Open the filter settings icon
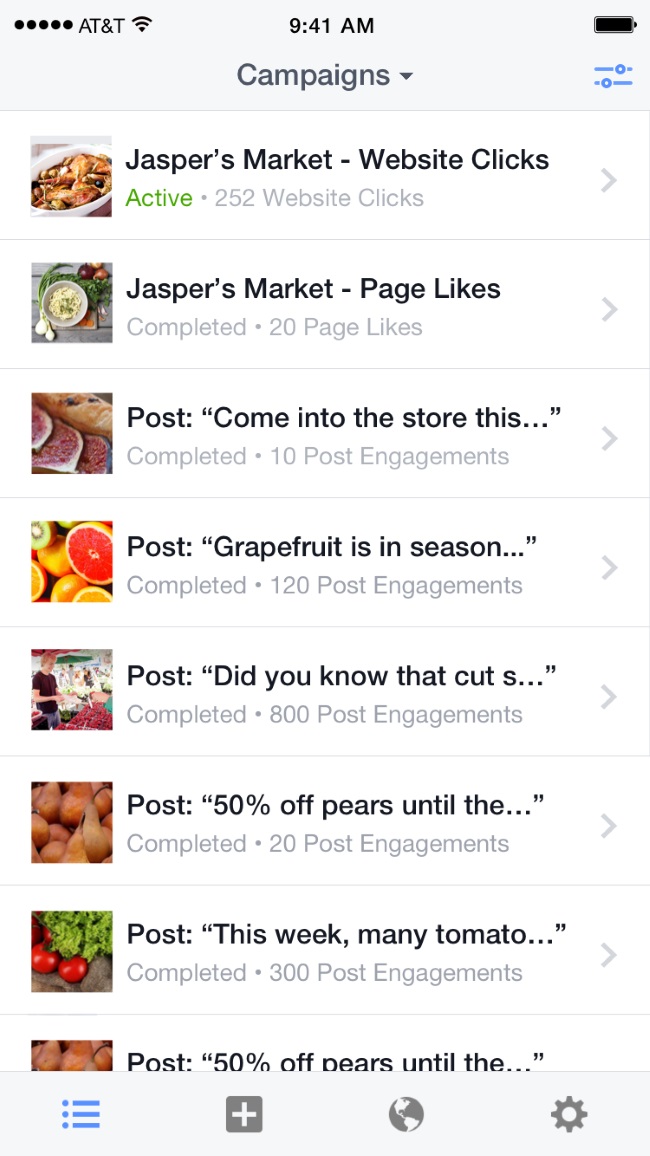650x1156 pixels. (612, 76)
